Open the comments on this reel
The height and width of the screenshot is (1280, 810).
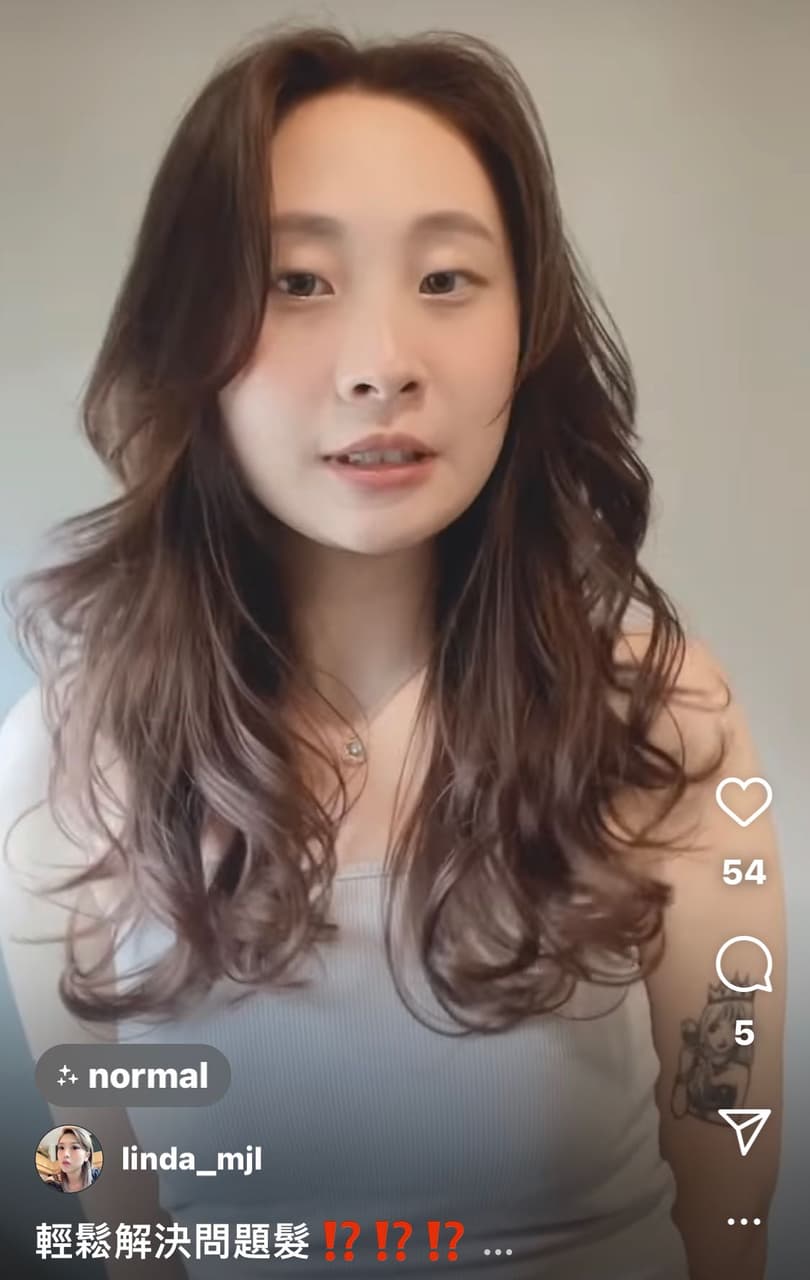[x=743, y=964]
